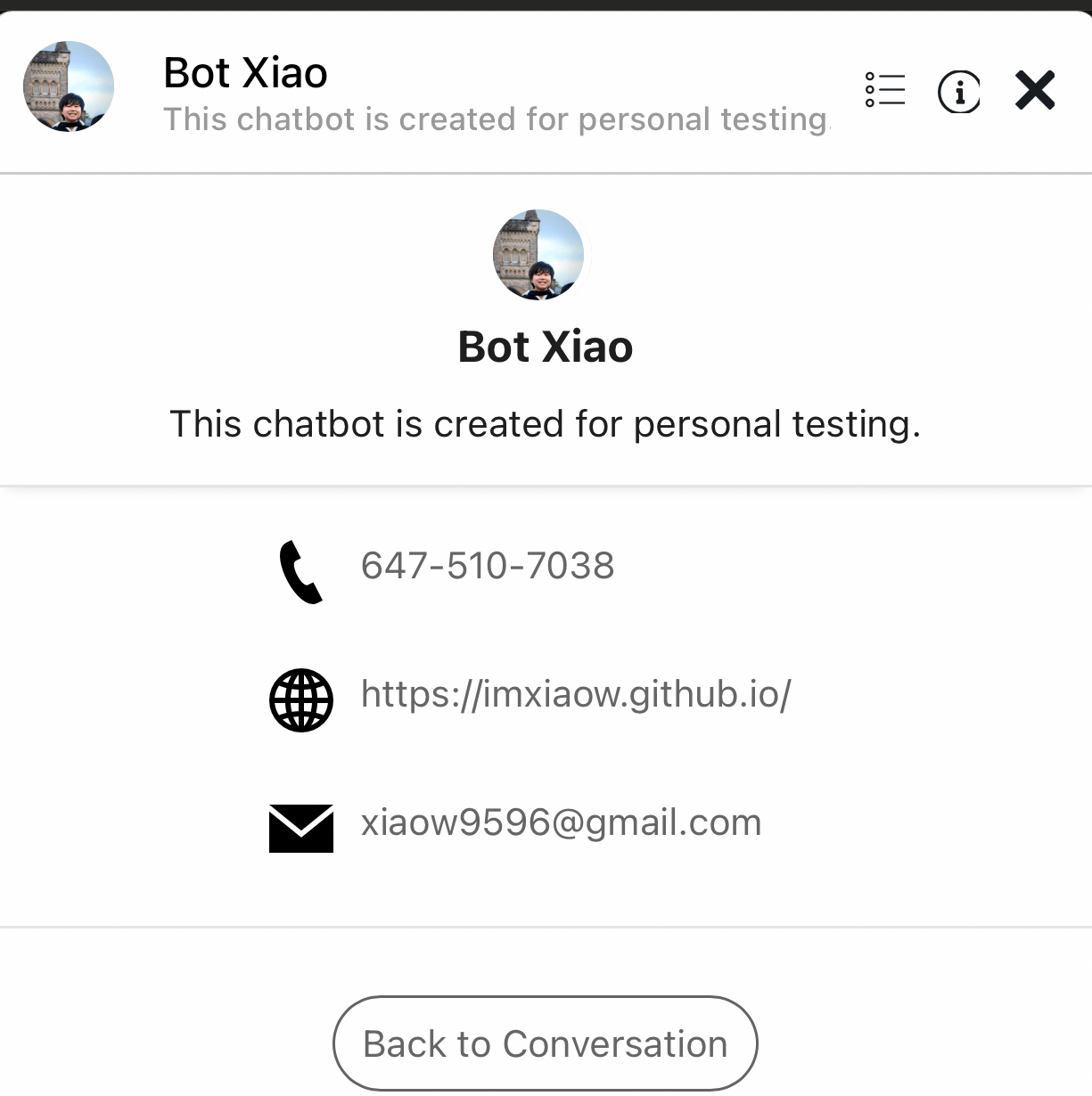1092x1096 pixels.
Task: Close the chatbot window
Action: pyautogui.click(x=1035, y=90)
